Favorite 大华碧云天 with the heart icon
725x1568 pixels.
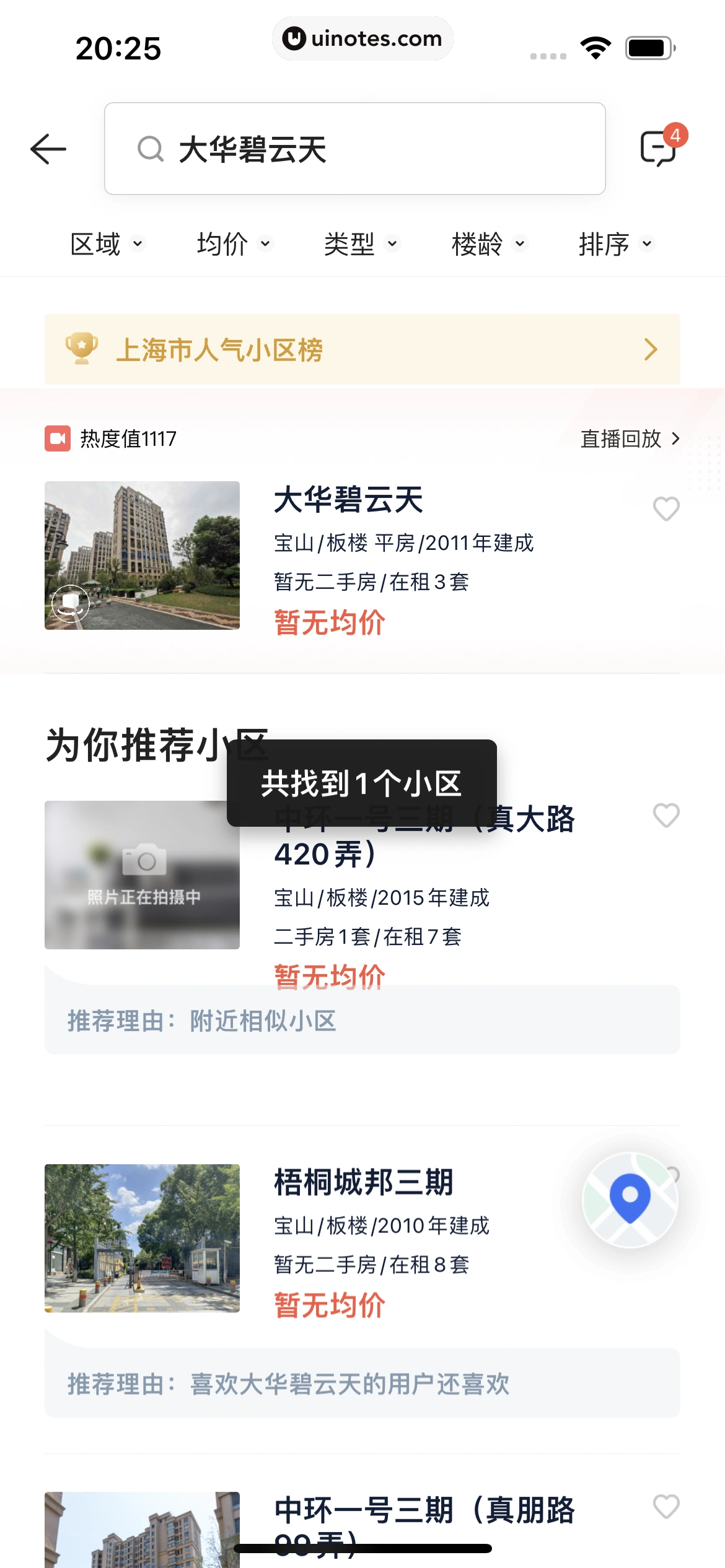pos(666,509)
